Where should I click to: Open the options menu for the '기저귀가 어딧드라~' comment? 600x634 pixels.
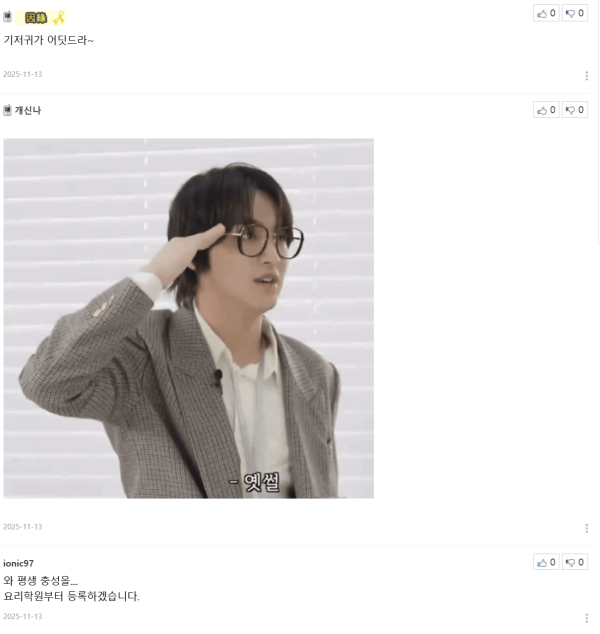586,76
